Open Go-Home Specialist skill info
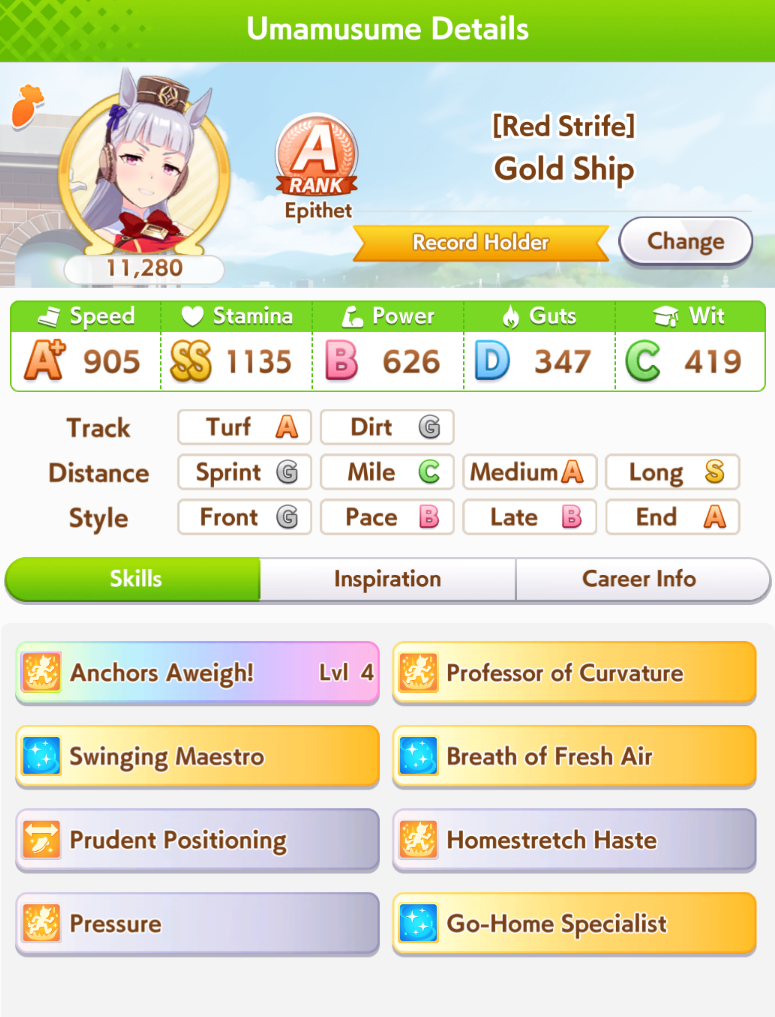 point(574,924)
